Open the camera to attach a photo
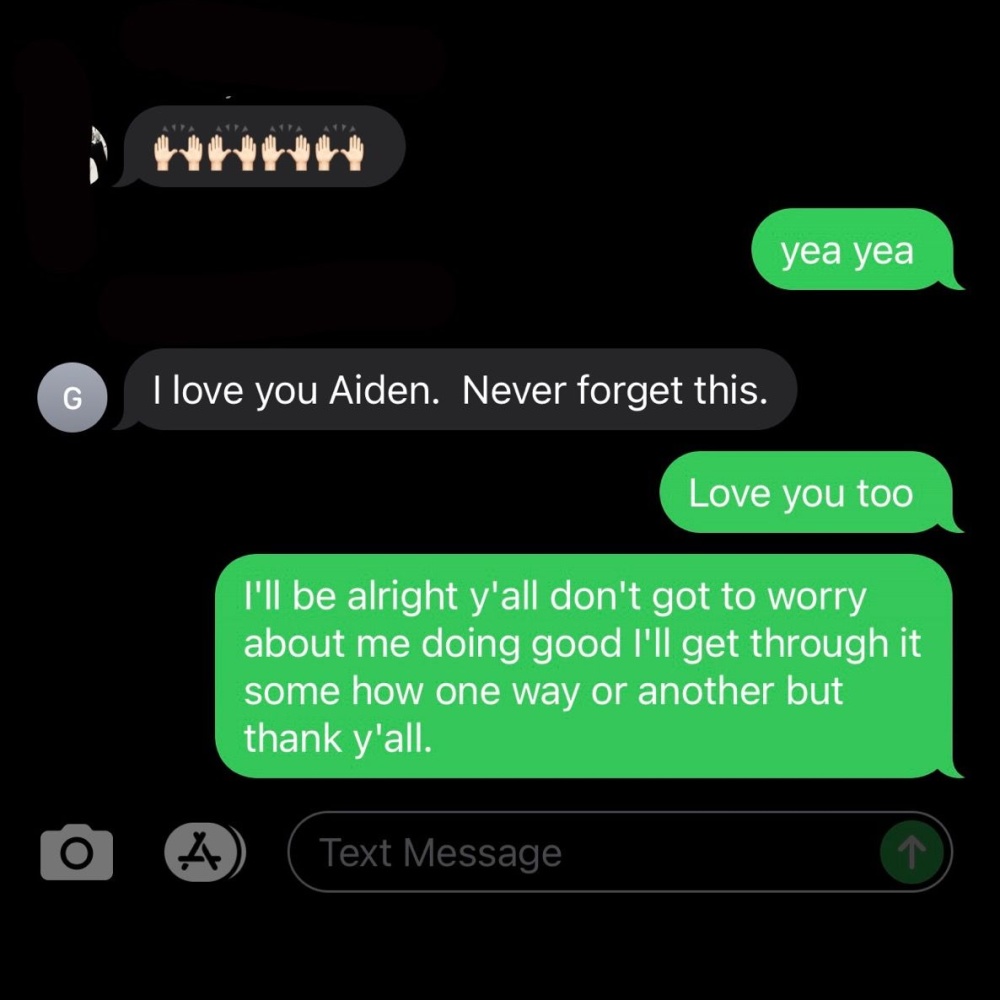1000x1000 pixels. click(x=76, y=852)
